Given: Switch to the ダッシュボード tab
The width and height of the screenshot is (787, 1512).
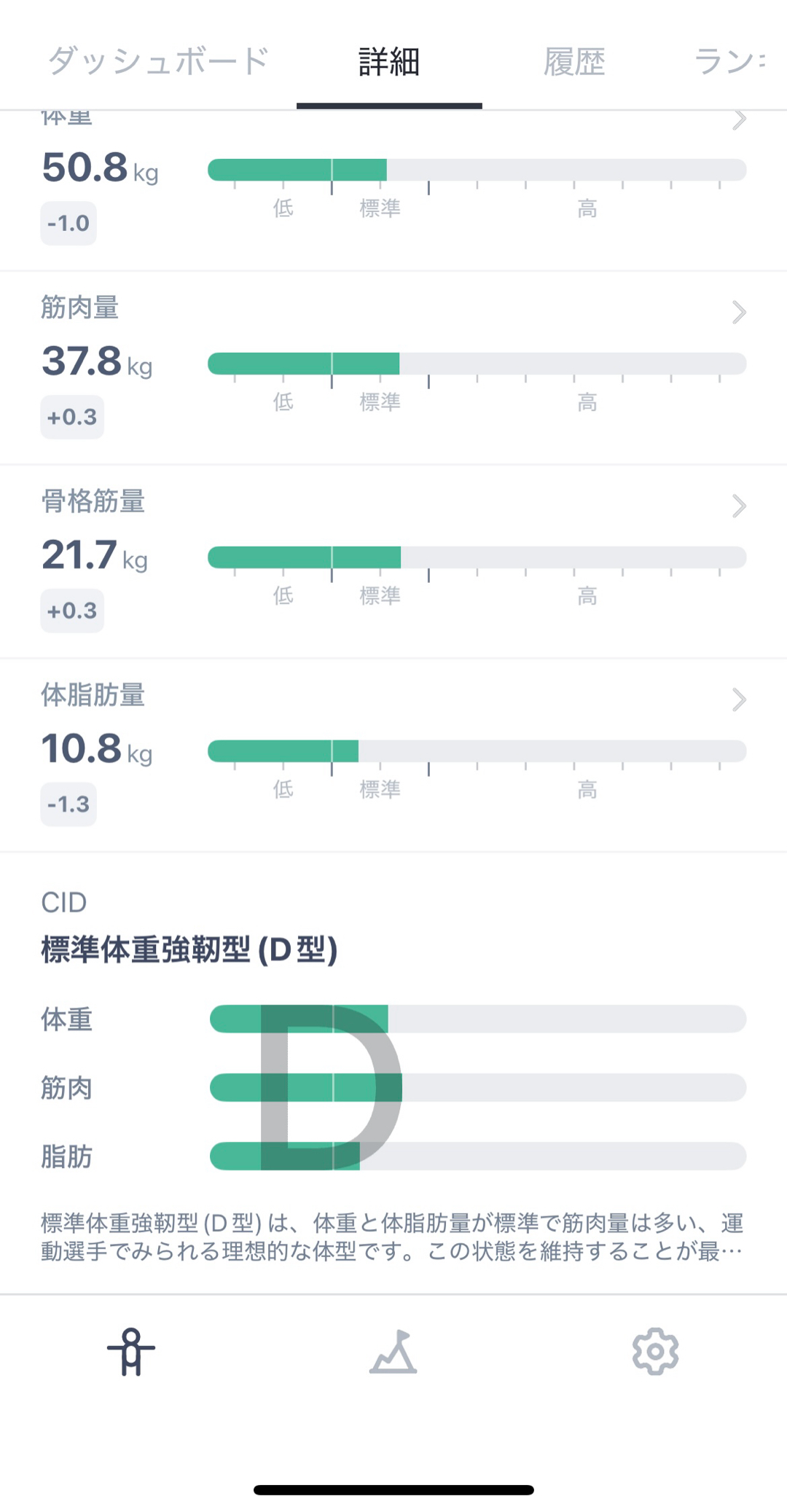Looking at the screenshot, I should (x=159, y=61).
